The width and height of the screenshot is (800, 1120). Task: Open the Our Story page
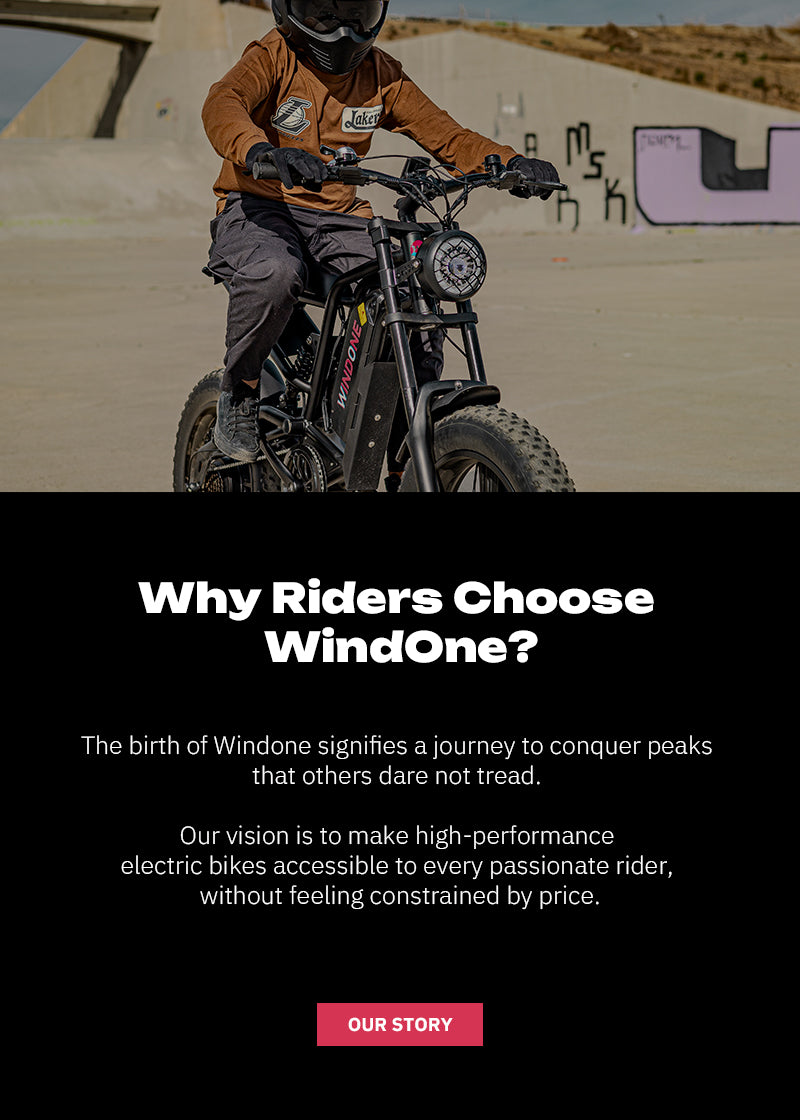coord(400,1024)
